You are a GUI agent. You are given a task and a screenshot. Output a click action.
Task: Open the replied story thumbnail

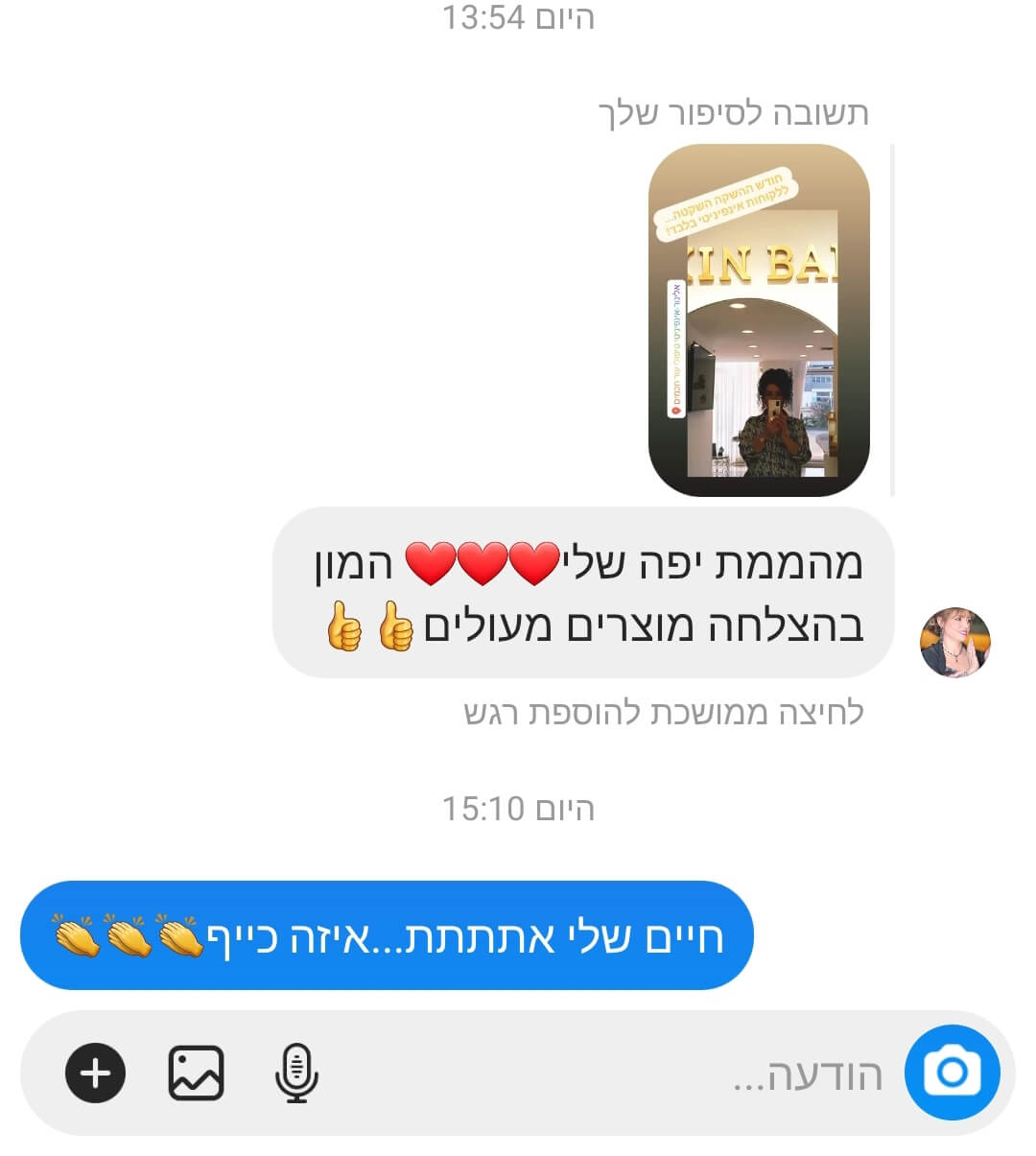pyautogui.click(x=759, y=319)
